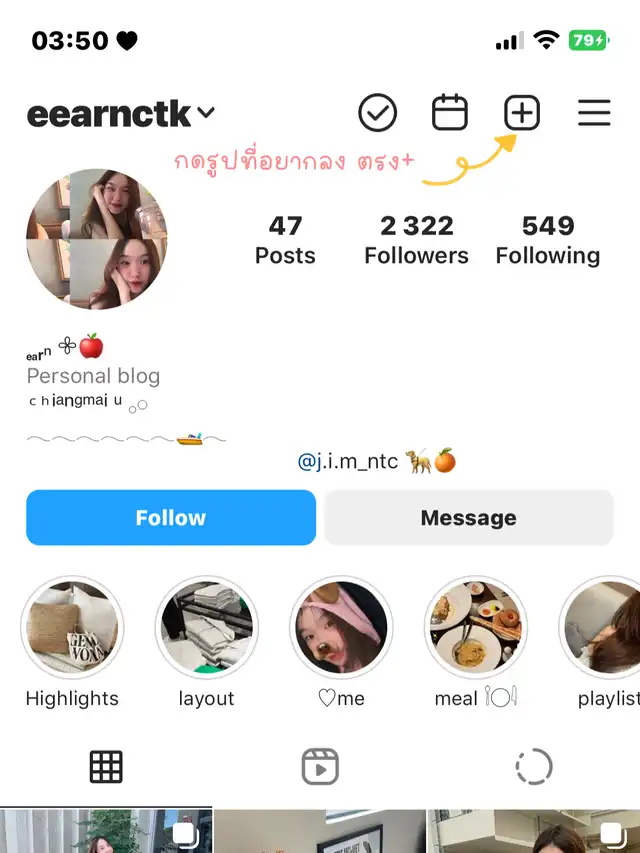Open the calendar icon in header
Image resolution: width=640 pixels, height=853 pixels.
click(450, 113)
